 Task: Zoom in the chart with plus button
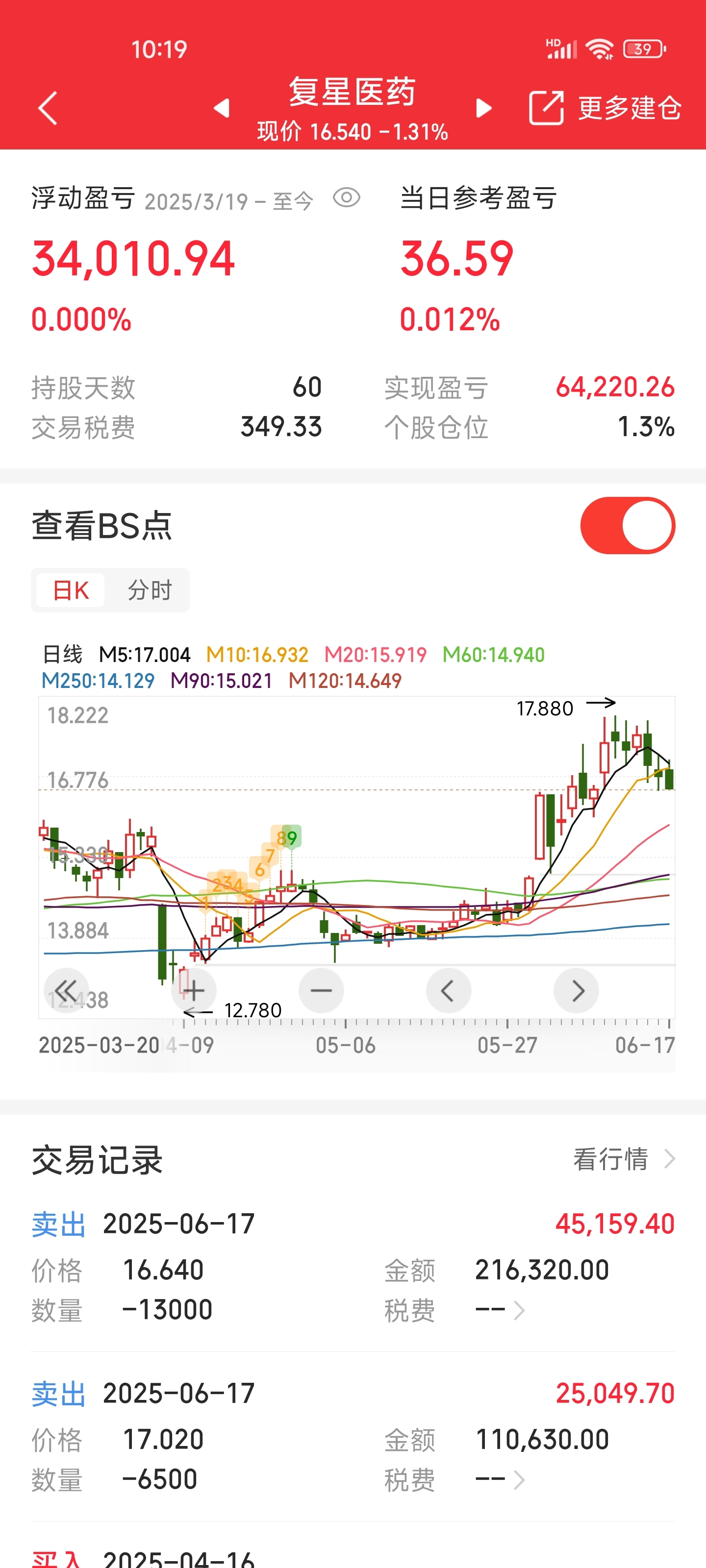click(x=194, y=990)
